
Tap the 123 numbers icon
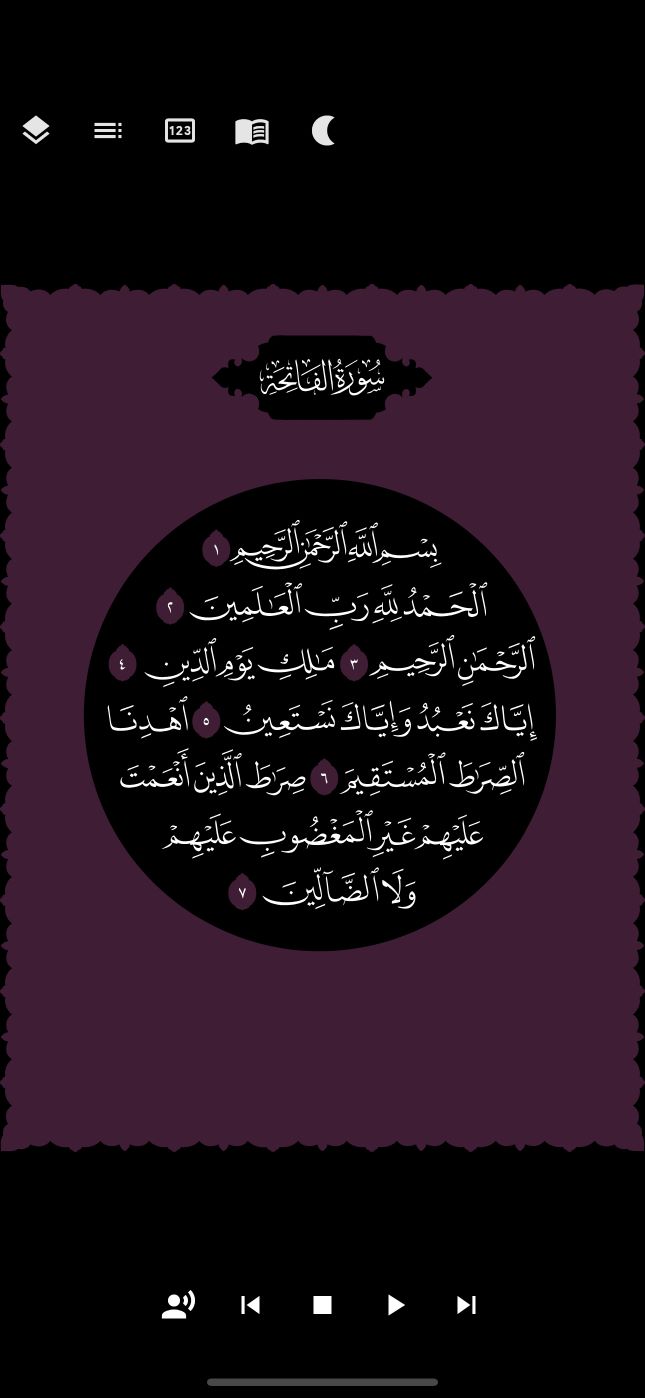(x=180, y=131)
